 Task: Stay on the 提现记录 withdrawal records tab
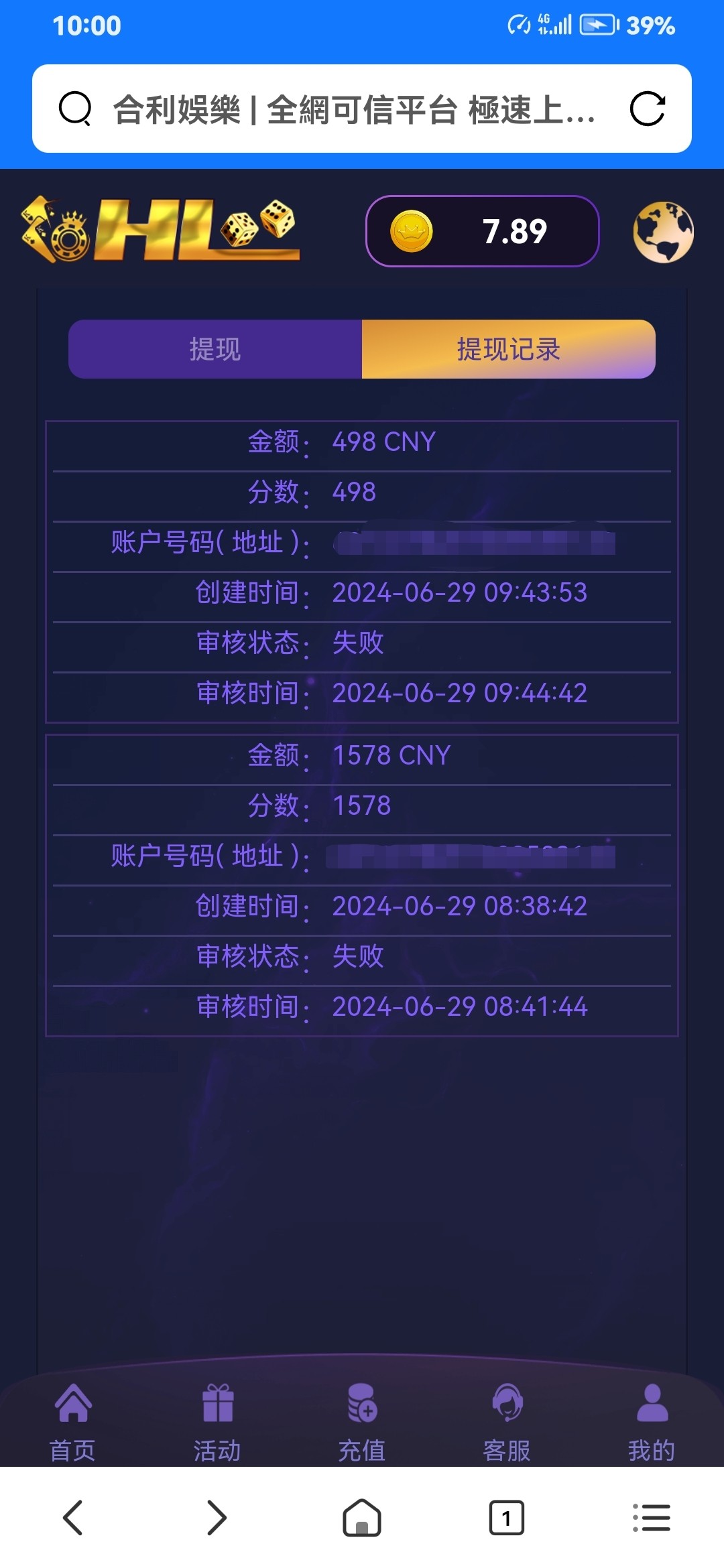508,350
